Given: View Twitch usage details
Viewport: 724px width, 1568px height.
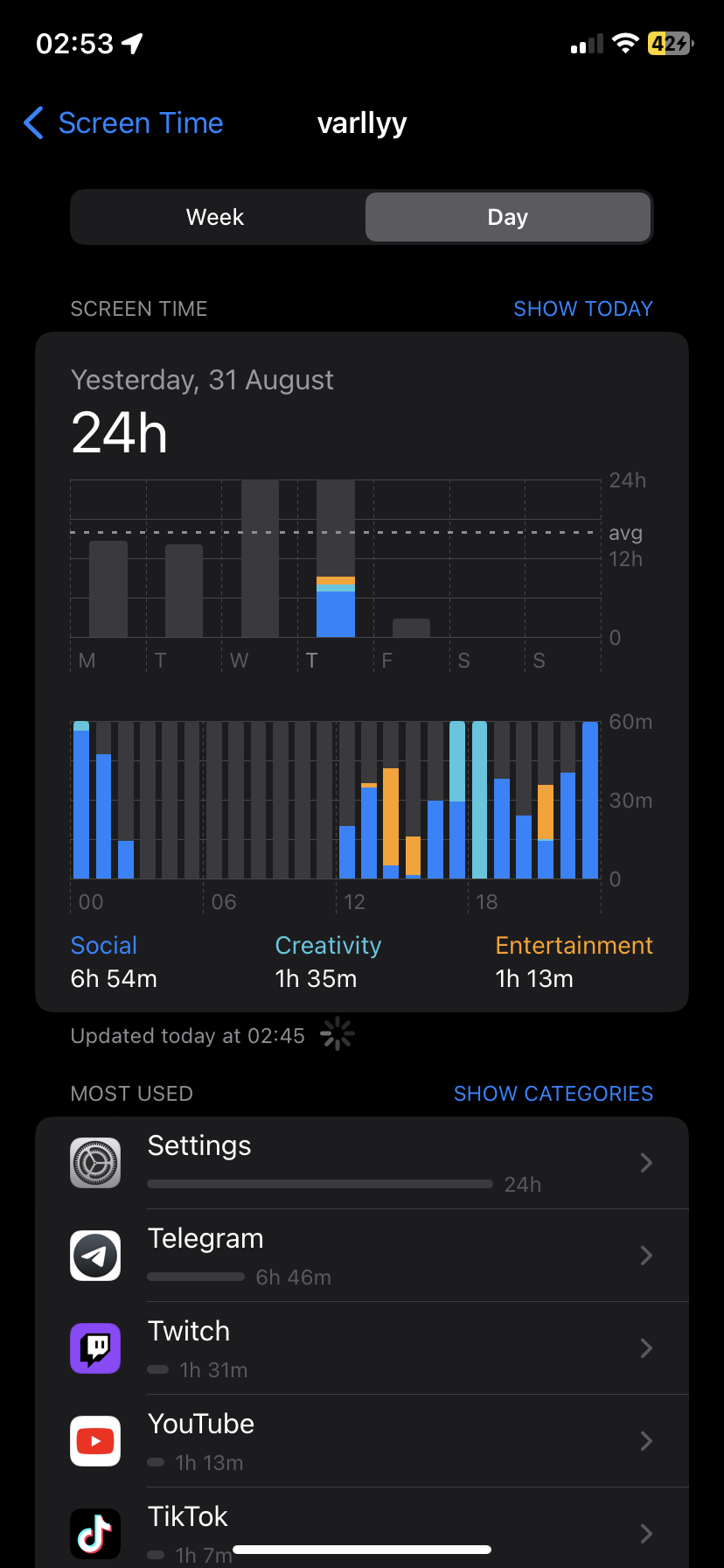Looking at the screenshot, I should [362, 1348].
